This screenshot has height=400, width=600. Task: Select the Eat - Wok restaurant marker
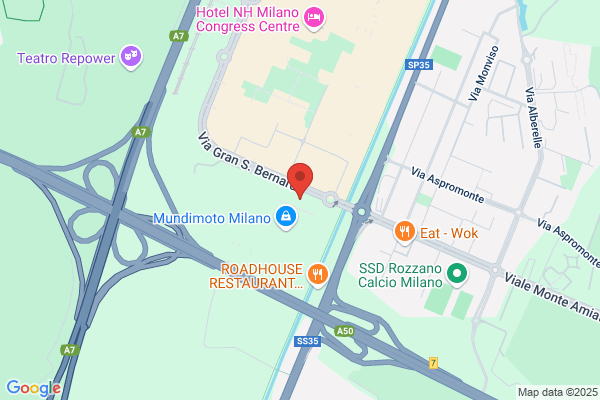point(404,232)
